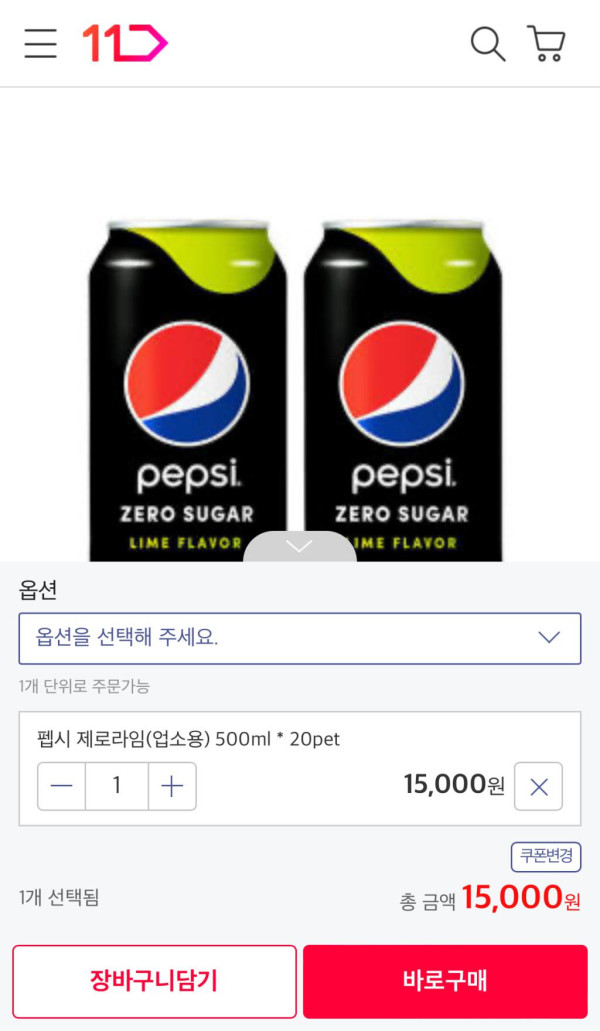This screenshot has height=1031, width=600.
Task: Increase quantity with the plus button
Action: click(172, 786)
